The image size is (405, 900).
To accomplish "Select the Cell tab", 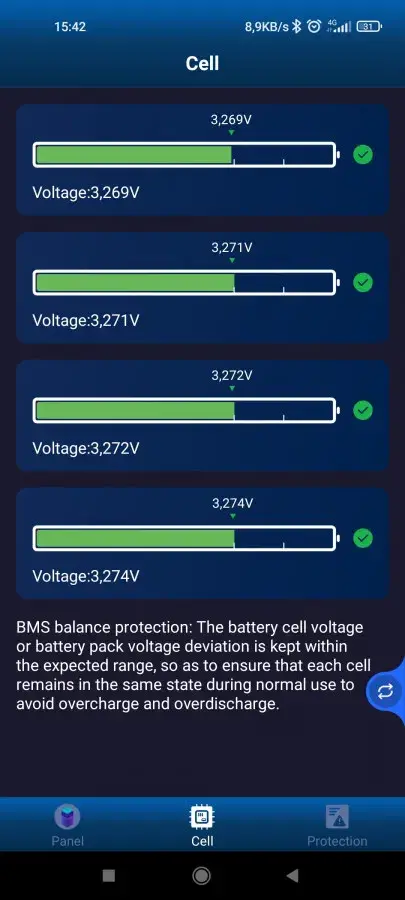I will coord(202,825).
